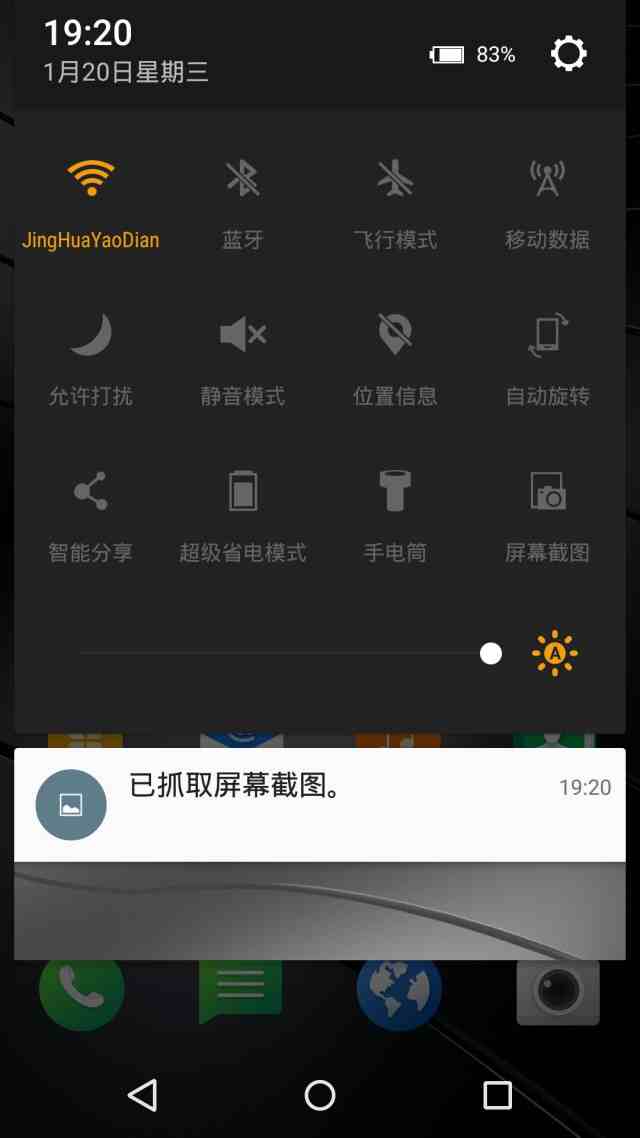The width and height of the screenshot is (640, 1138).
Task: Toggle 允许打扰 do-not-disturb tile
Action: pyautogui.click(x=91, y=336)
